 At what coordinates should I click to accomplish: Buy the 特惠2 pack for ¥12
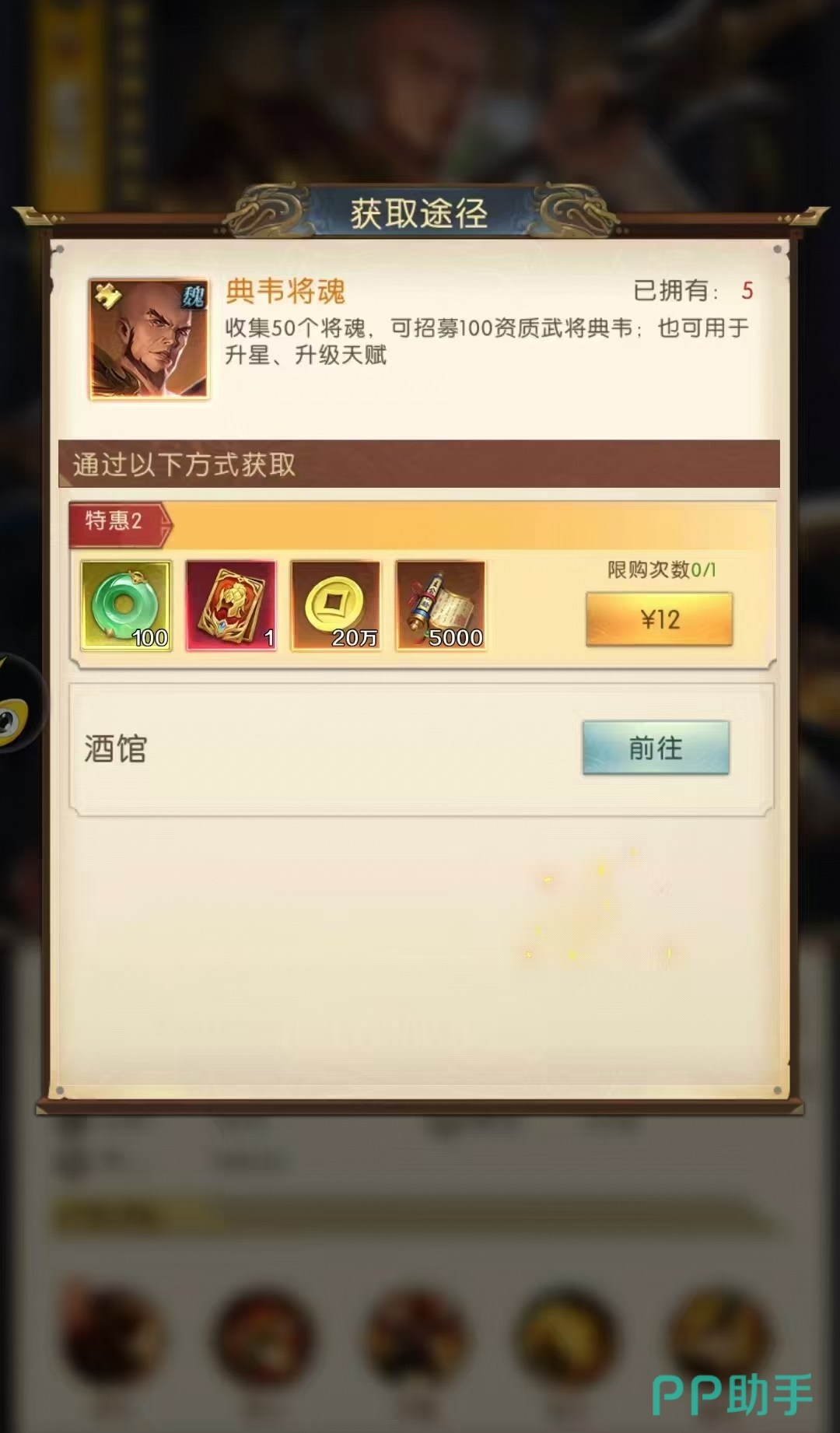(x=659, y=619)
